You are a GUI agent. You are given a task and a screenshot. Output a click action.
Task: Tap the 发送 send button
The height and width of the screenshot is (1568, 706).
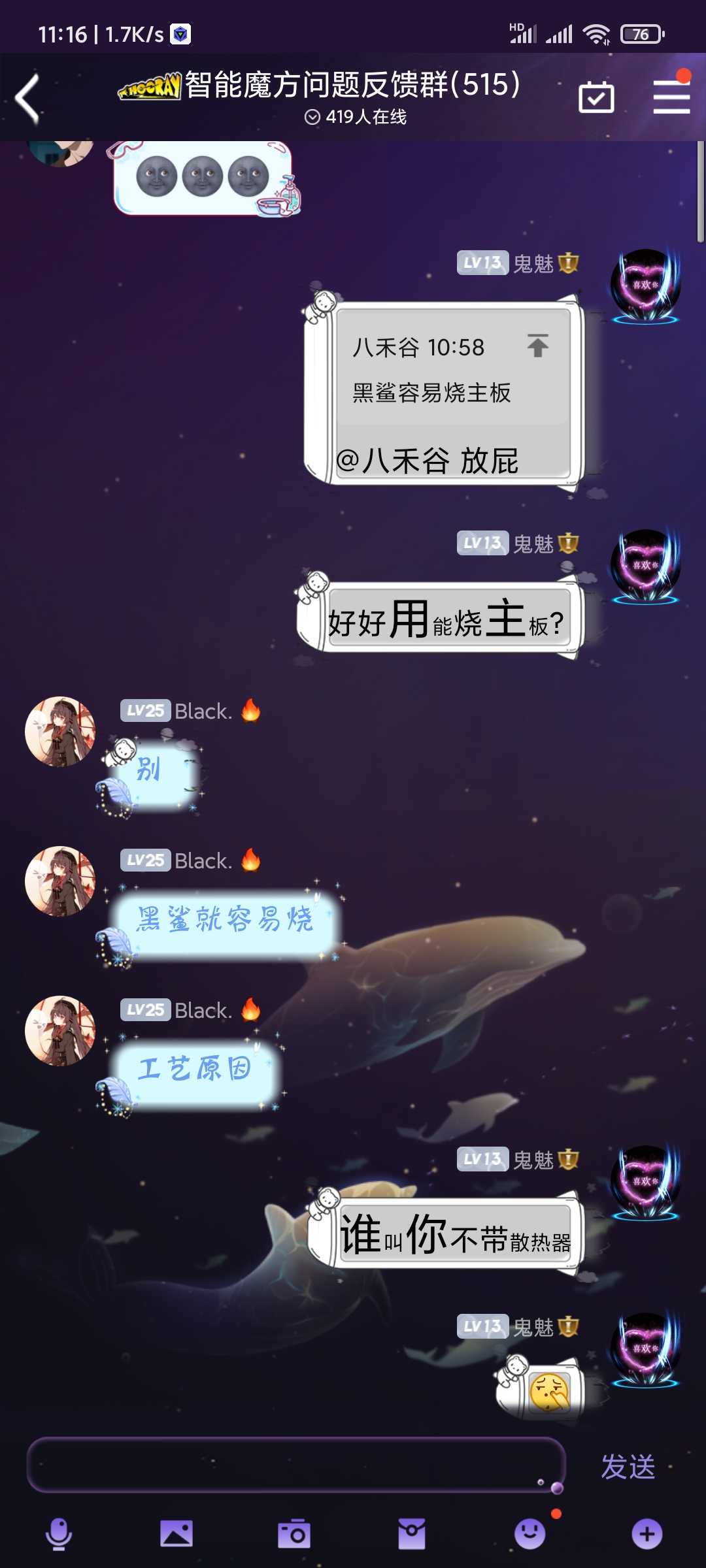(x=628, y=1467)
